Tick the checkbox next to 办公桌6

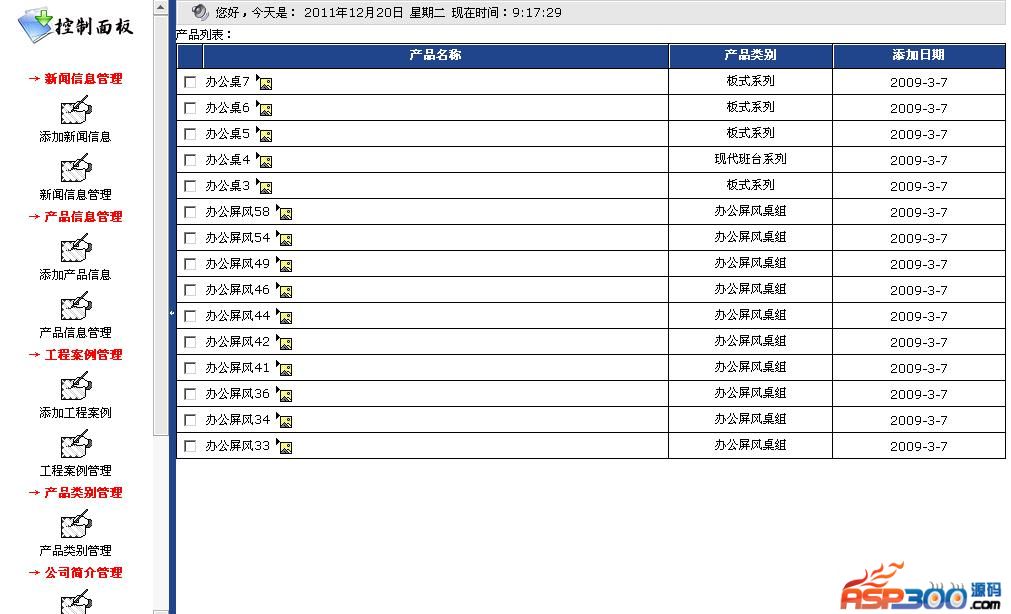pyautogui.click(x=190, y=108)
